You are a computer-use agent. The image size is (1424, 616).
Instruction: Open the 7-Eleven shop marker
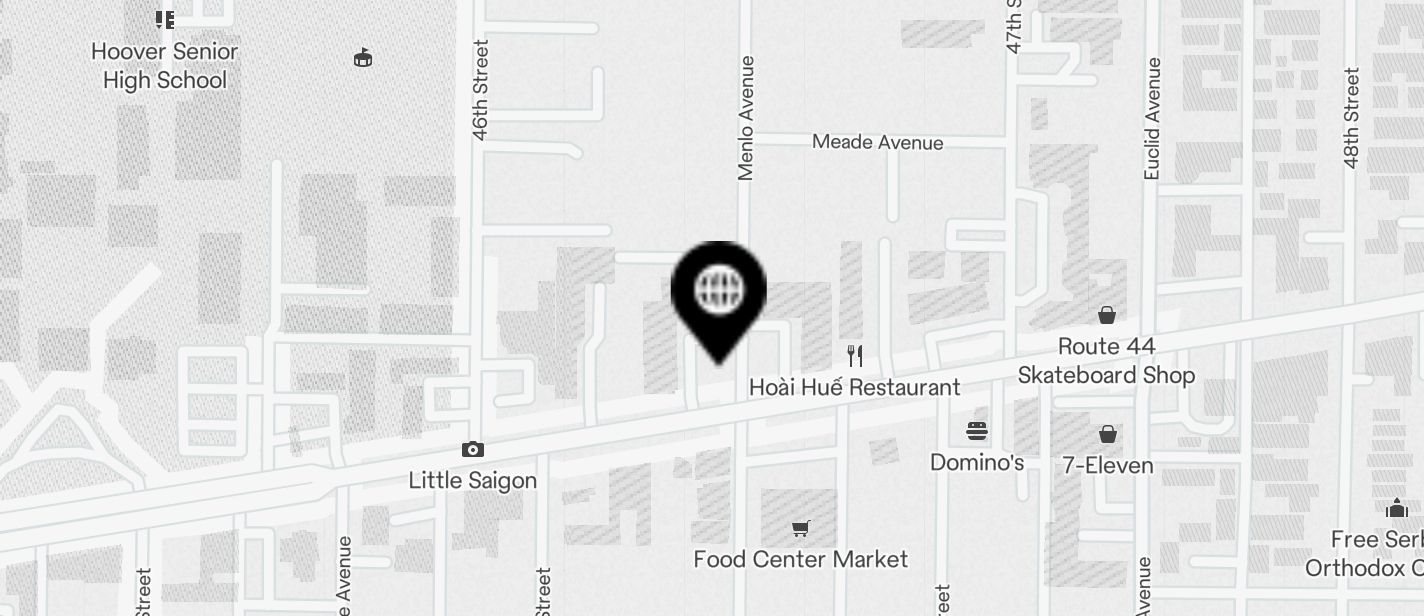coord(1107,434)
